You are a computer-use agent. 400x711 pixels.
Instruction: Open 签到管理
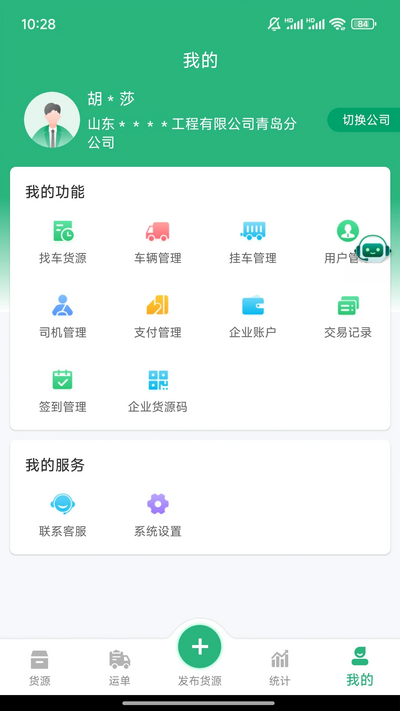coord(63,391)
